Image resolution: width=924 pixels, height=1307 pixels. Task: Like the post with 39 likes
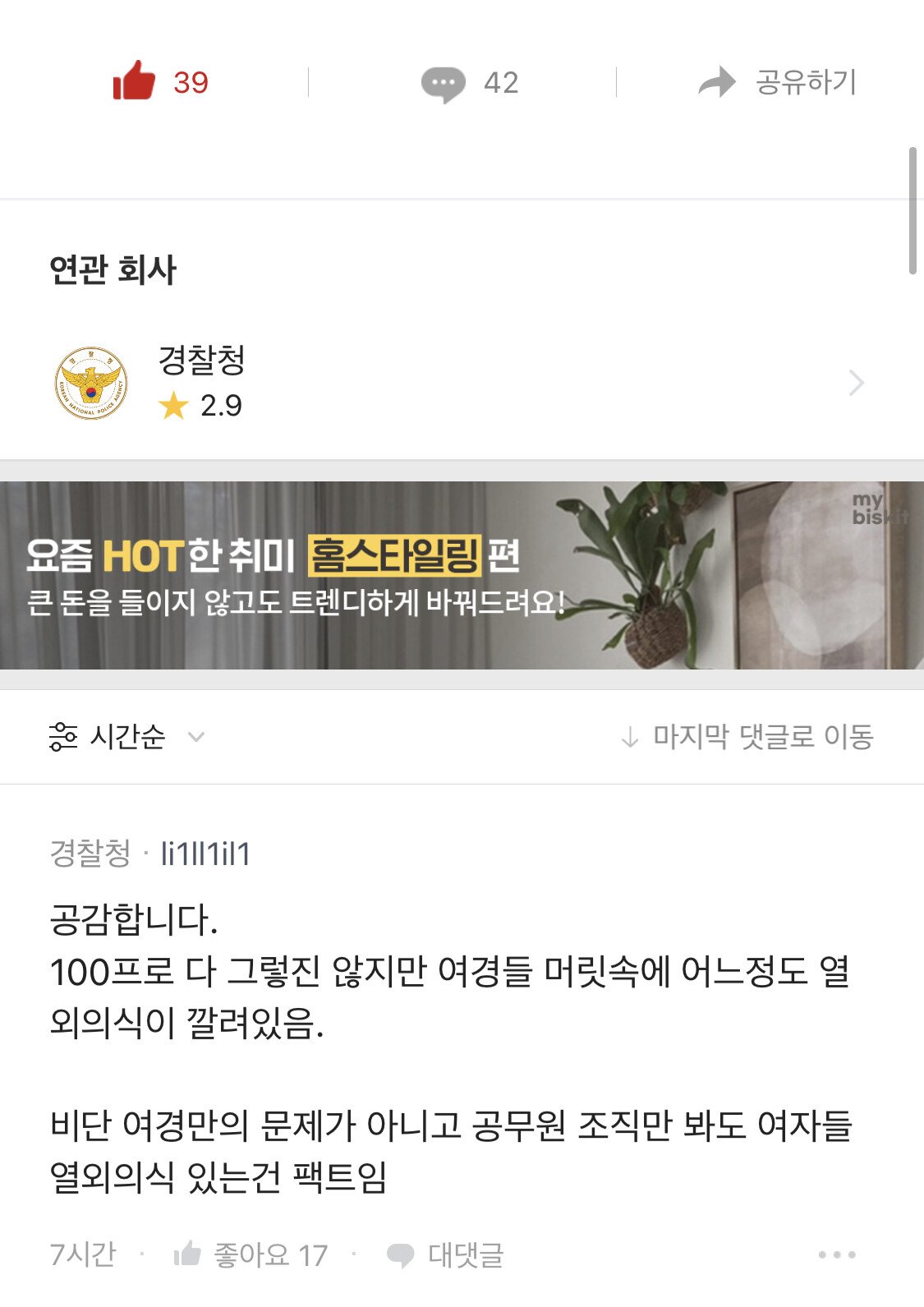(x=160, y=82)
